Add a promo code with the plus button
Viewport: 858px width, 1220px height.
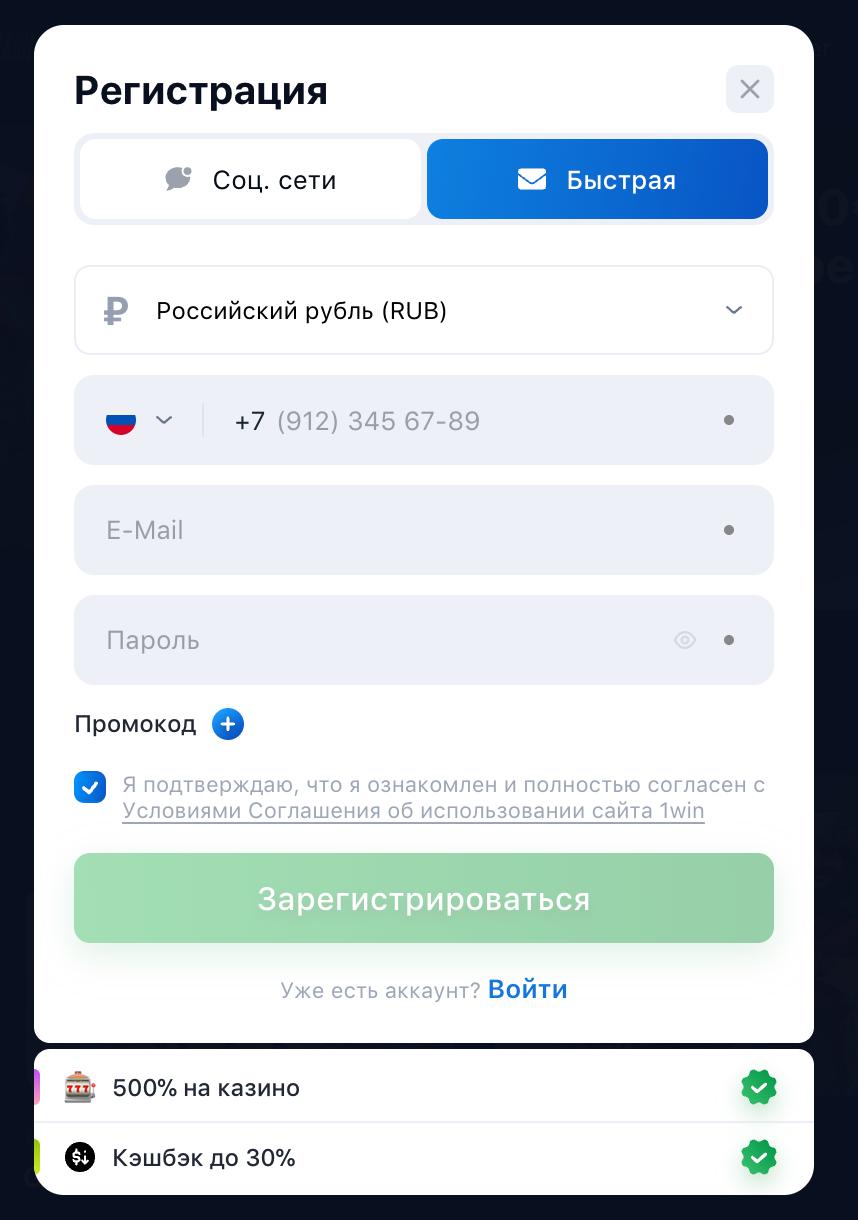pos(228,724)
